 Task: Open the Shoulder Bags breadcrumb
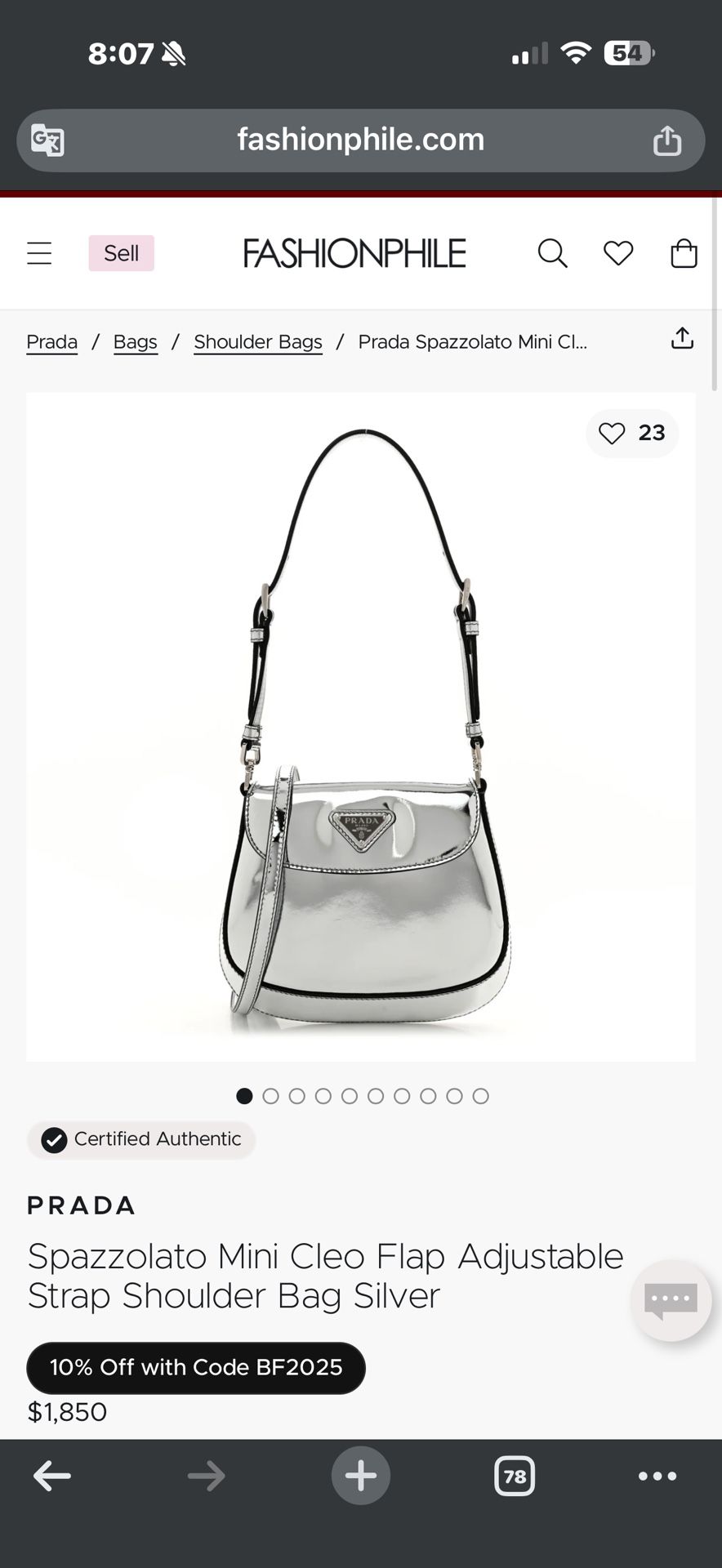[257, 341]
